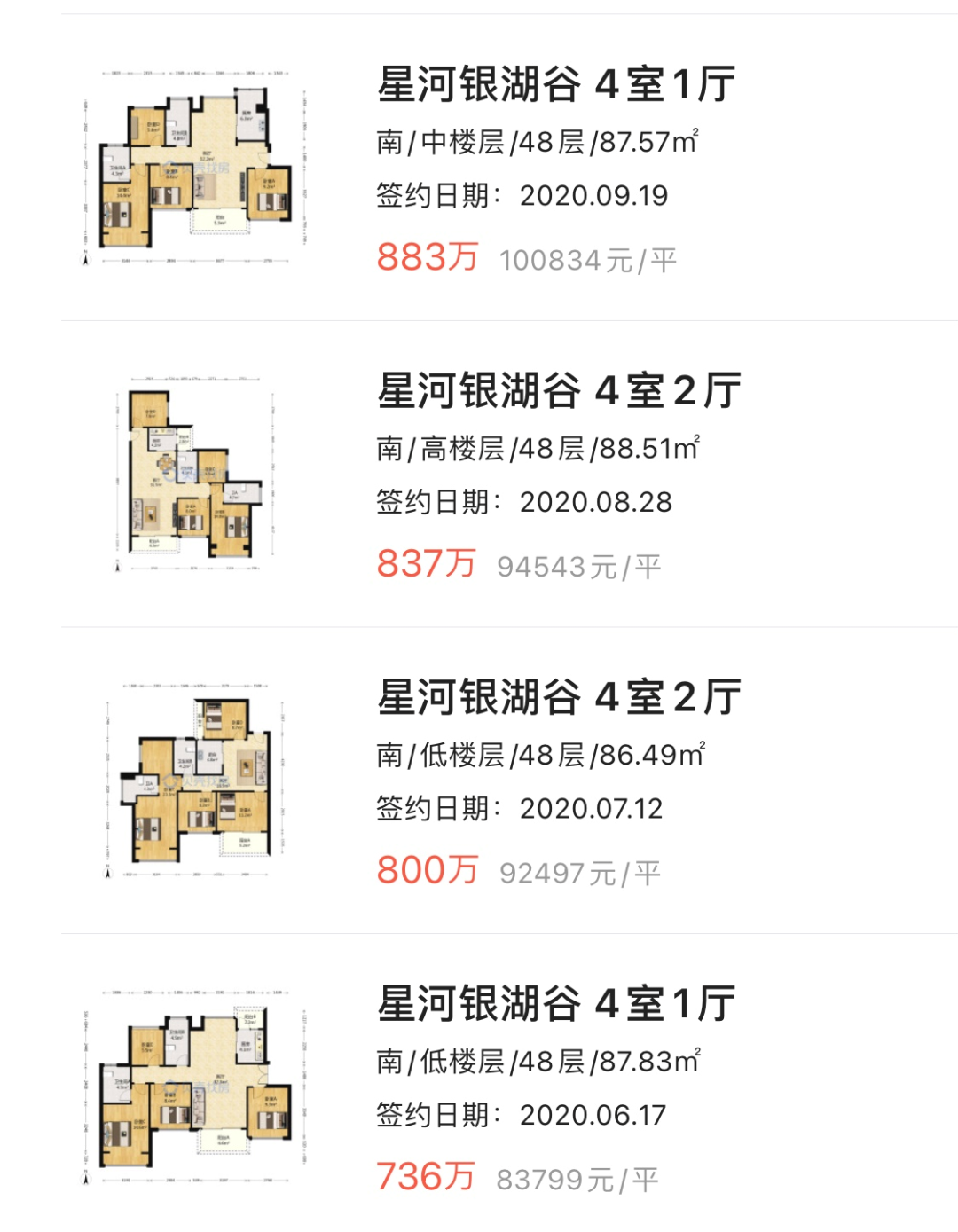Open the 736万 low-floor 87.83㎡ listing
This screenshot has height=1232, width=958.
pos(555,1005)
